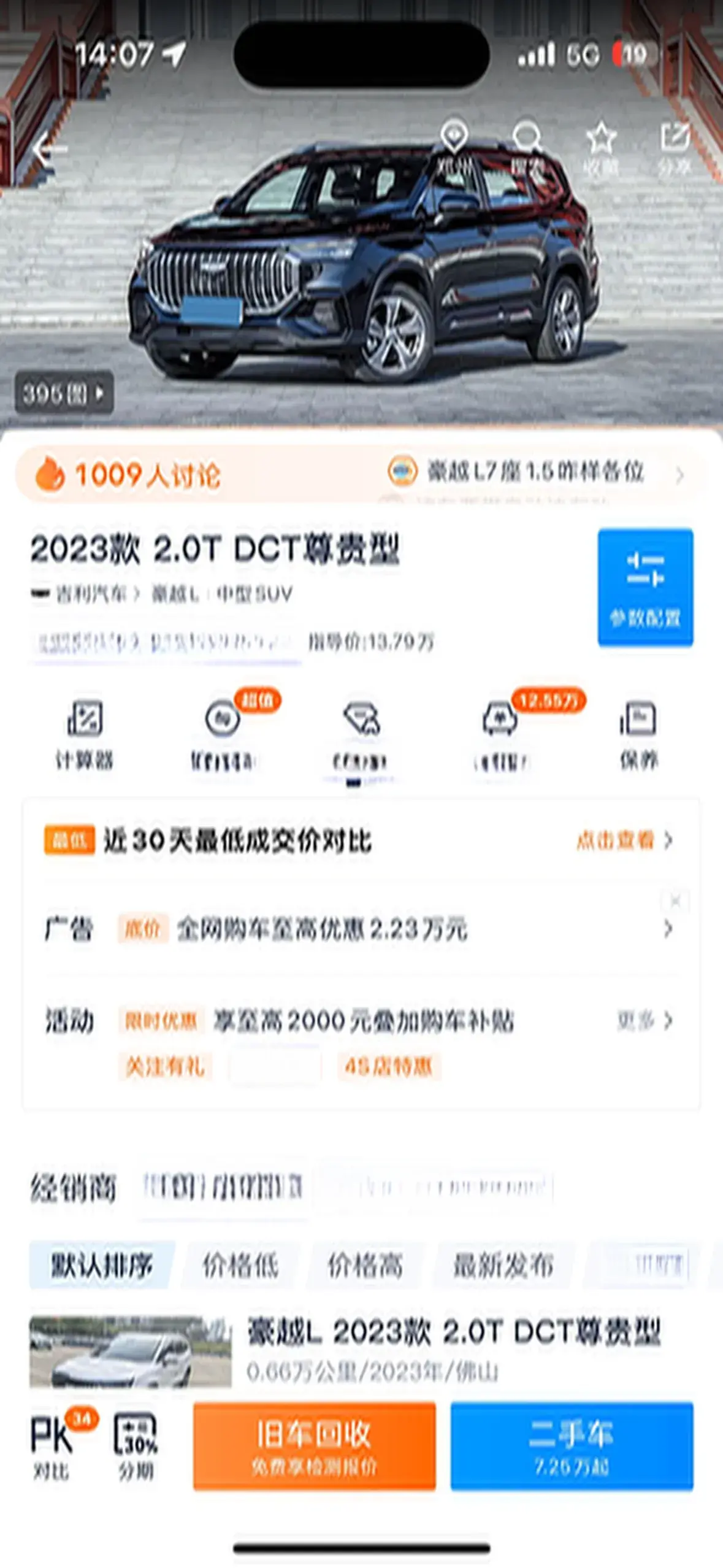
Task: Tap the search icon at the top
Action: click(x=527, y=147)
